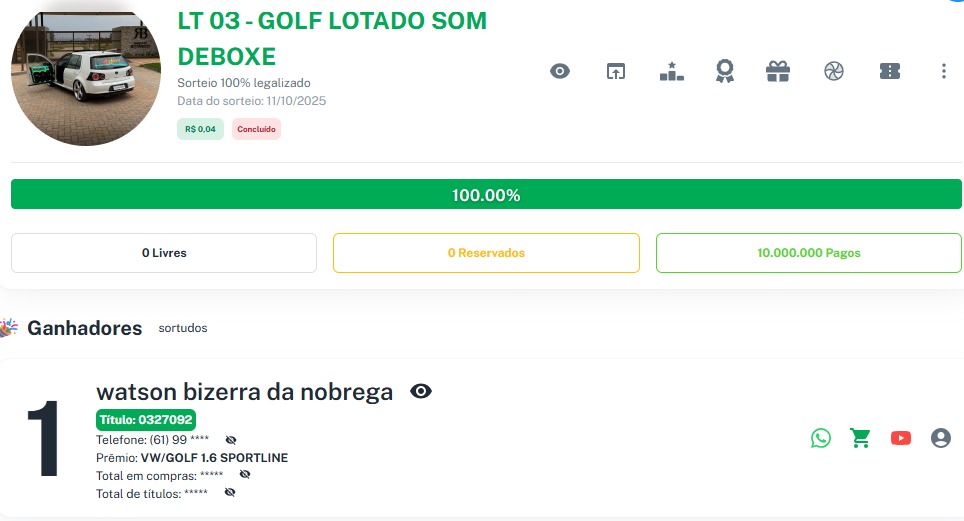This screenshot has height=521, width=964.
Task: Open raffle page in new window
Action: coord(615,71)
